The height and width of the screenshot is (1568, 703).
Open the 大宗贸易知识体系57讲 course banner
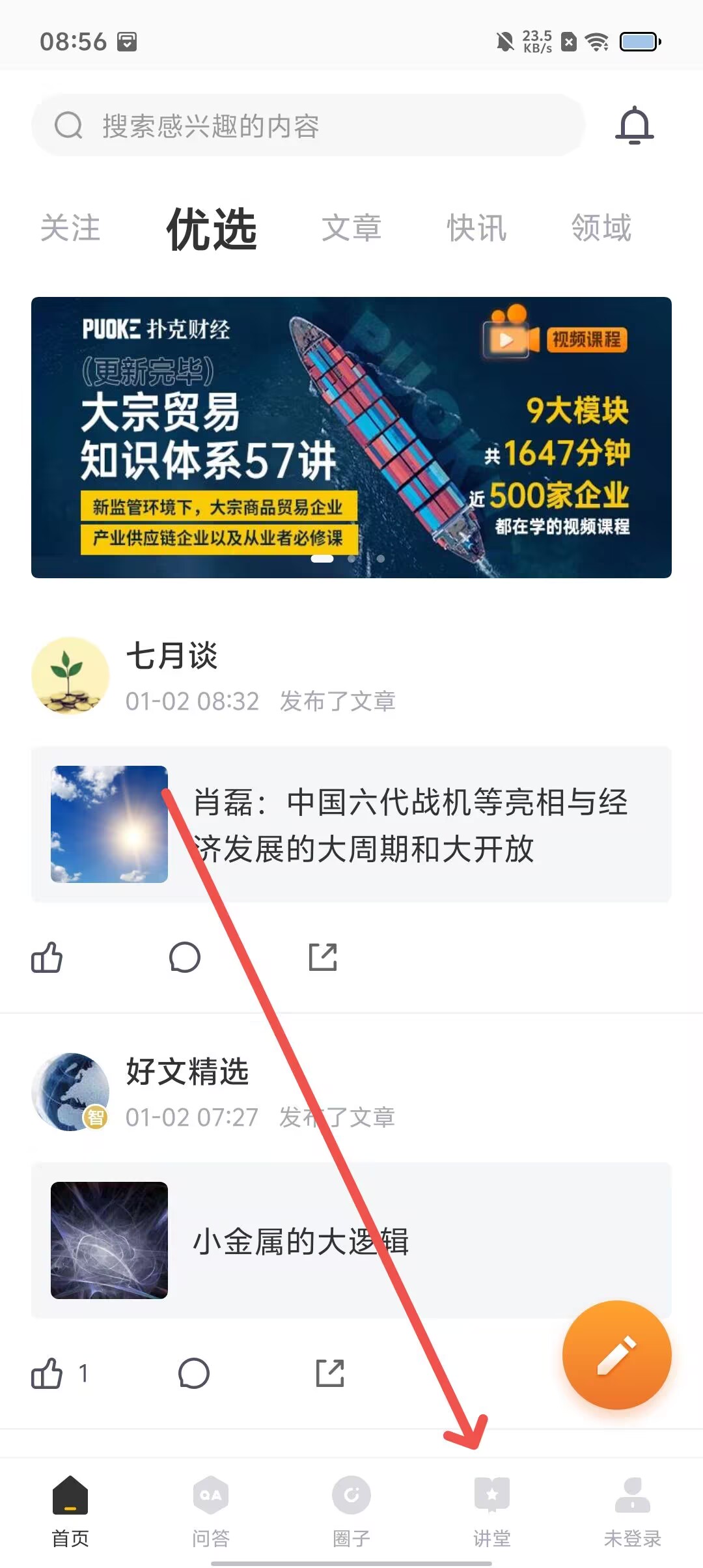pos(351,438)
